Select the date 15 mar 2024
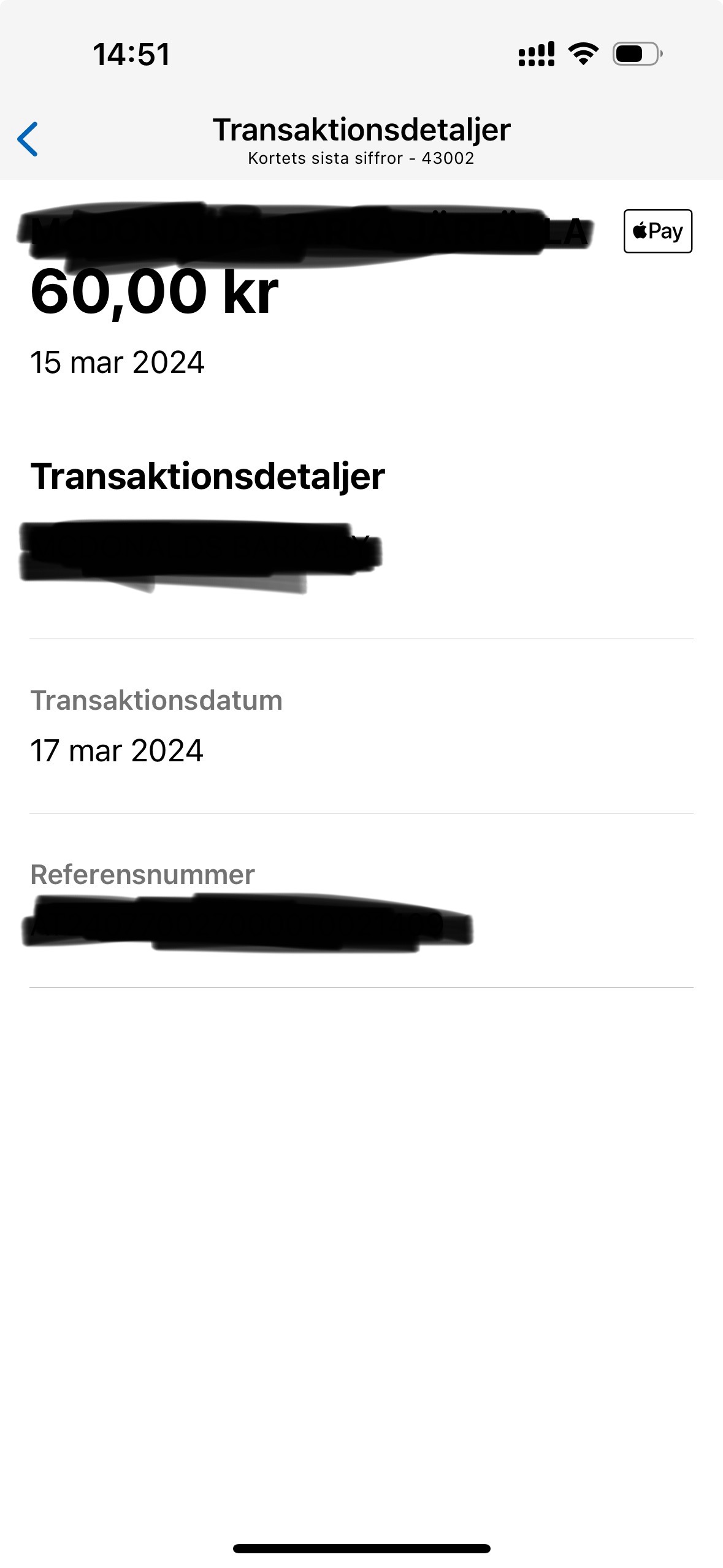This screenshot has width=723, height=1568. [x=118, y=362]
